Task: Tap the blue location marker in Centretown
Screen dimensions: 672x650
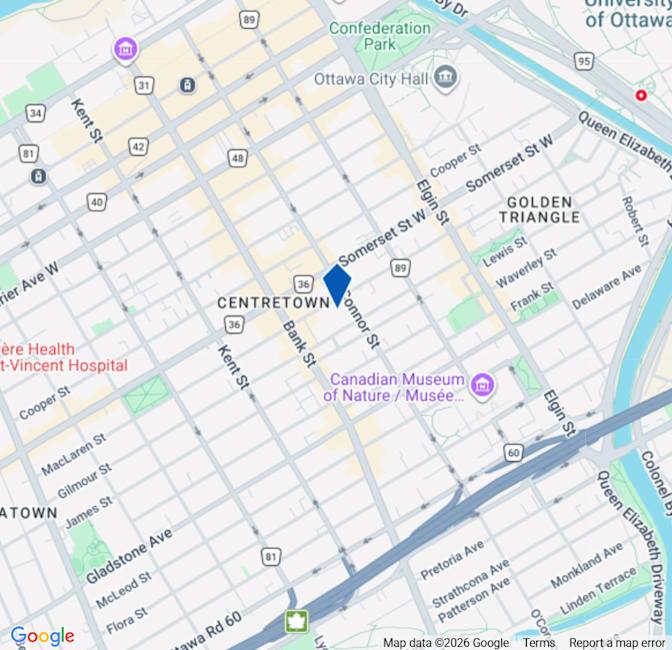Action: click(x=336, y=284)
